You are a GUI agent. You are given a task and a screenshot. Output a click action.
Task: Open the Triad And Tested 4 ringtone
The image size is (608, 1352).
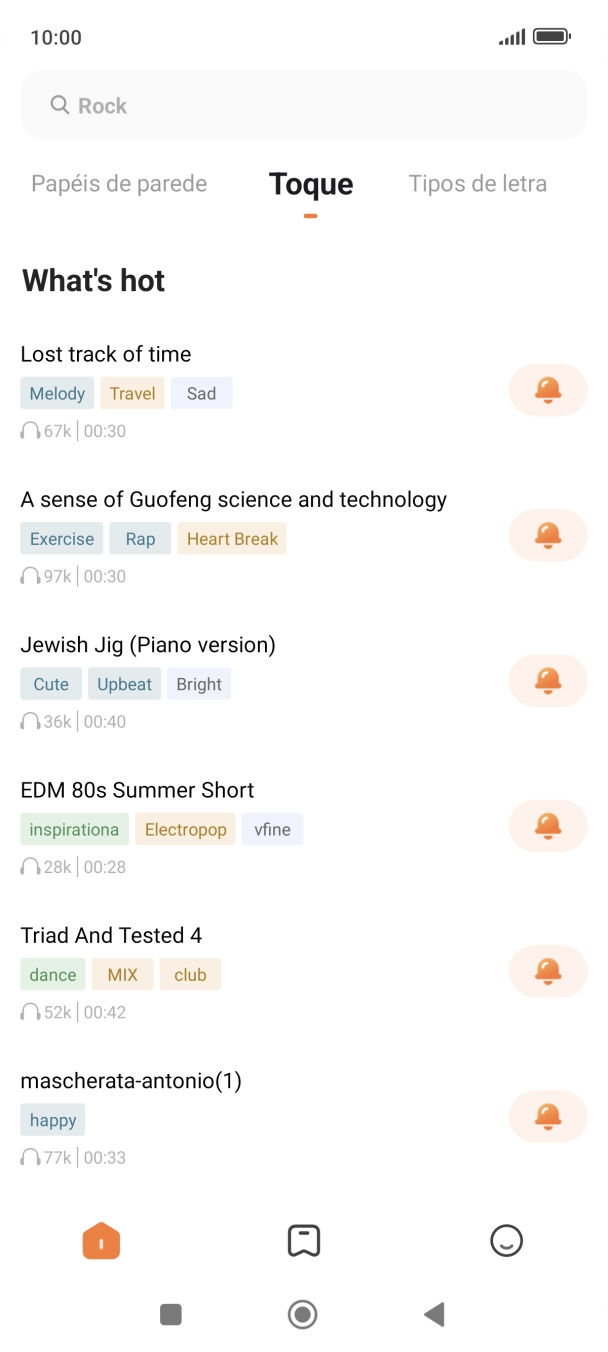click(111, 936)
